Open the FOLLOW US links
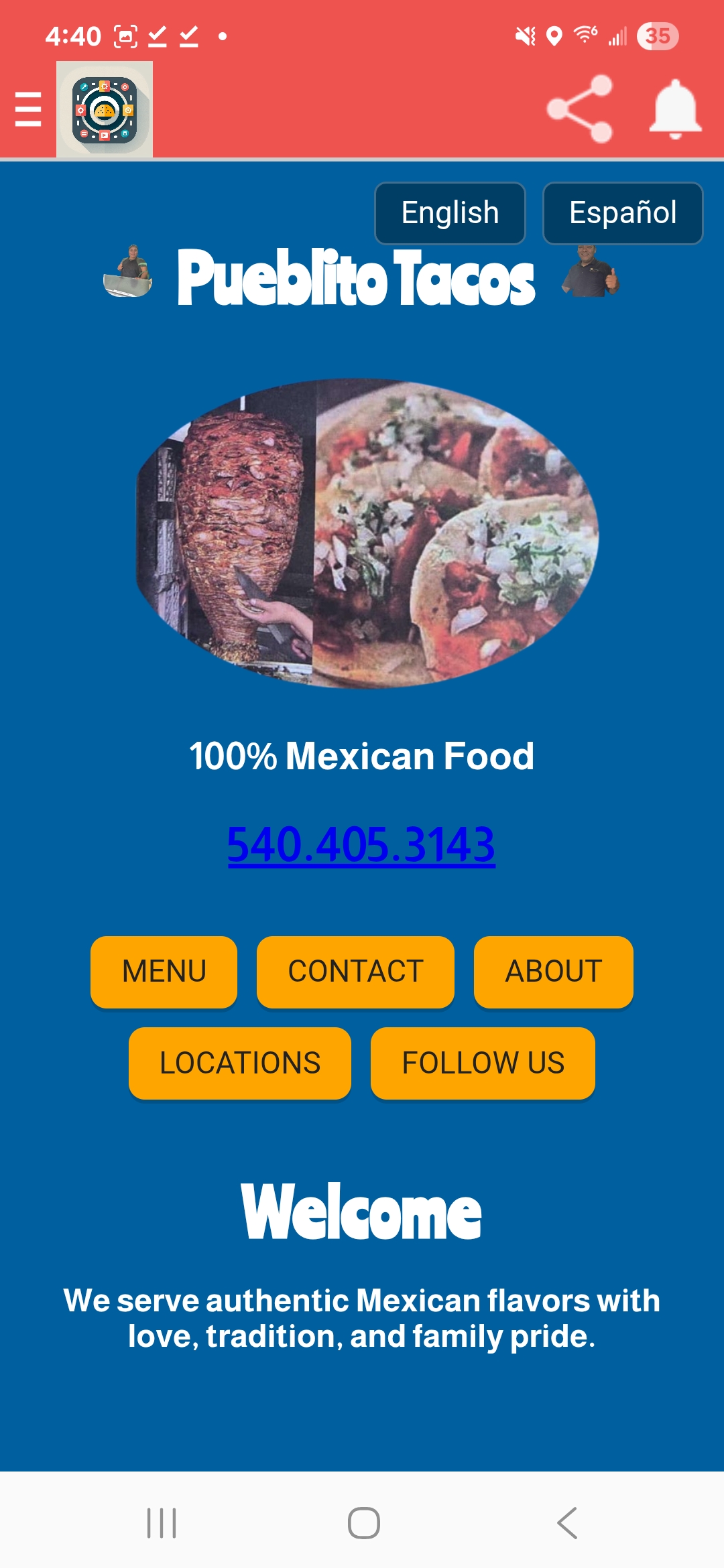This screenshot has height=1568, width=724. point(483,1063)
